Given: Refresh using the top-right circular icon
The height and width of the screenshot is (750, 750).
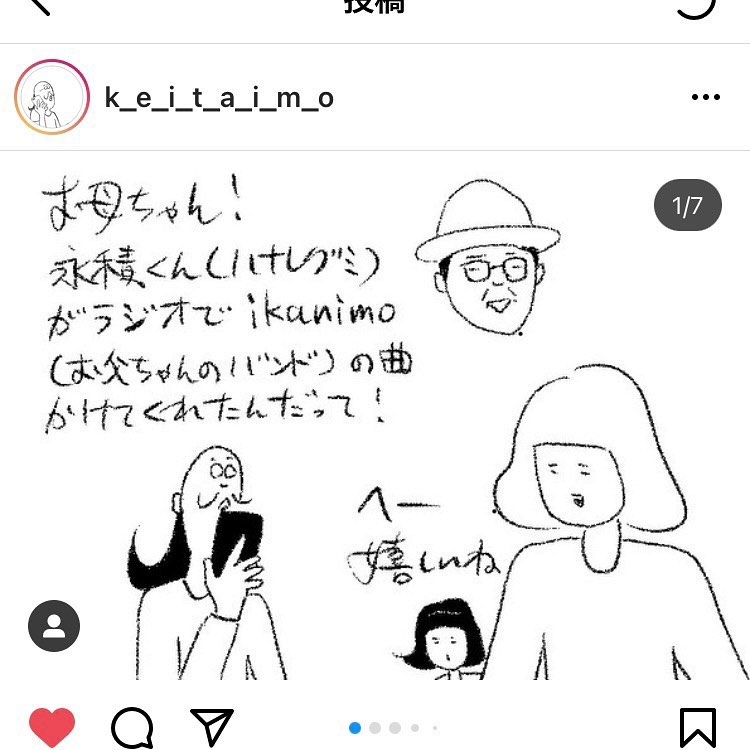Looking at the screenshot, I should pyautogui.click(x=696, y=6).
